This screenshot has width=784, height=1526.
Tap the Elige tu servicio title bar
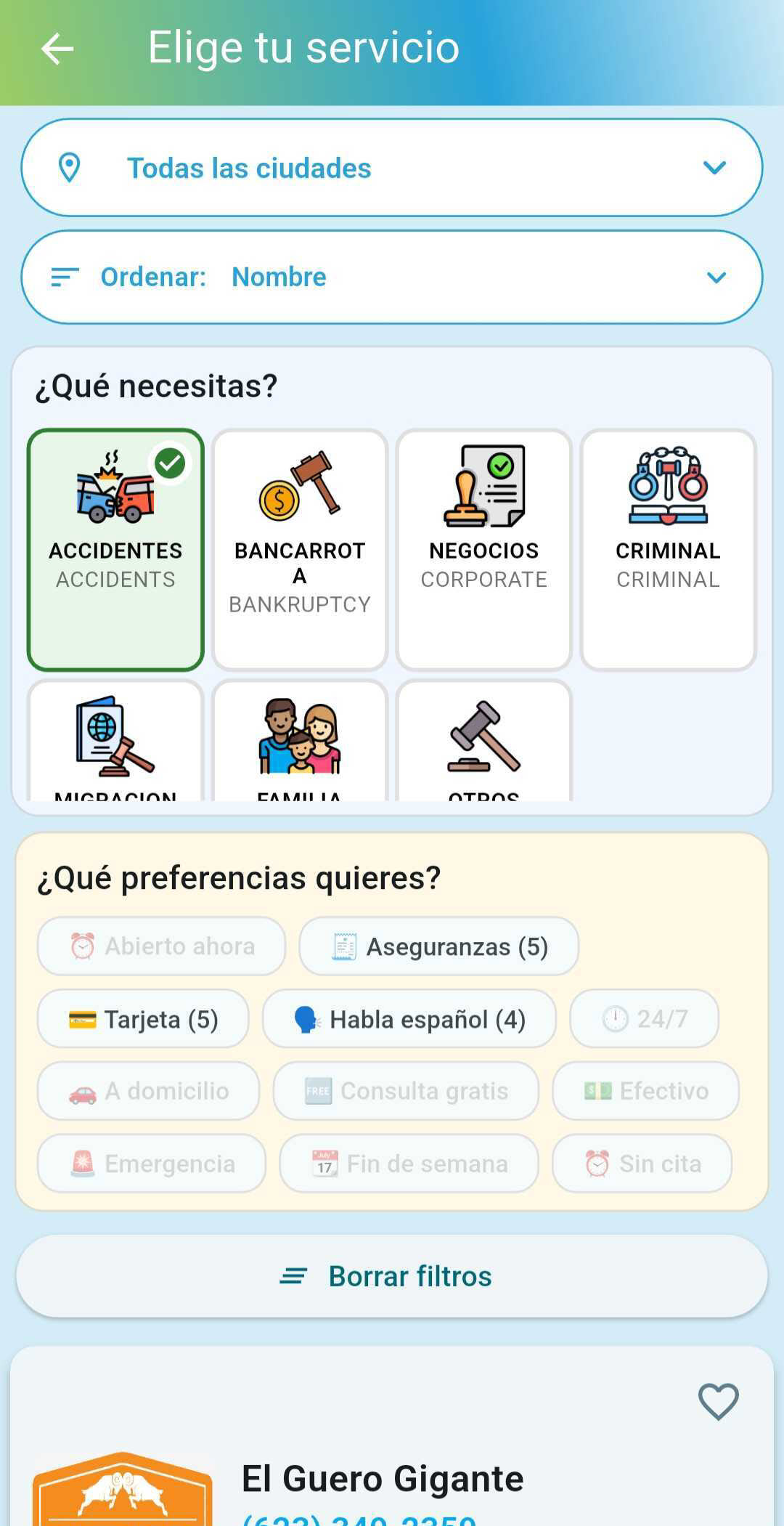pos(303,48)
